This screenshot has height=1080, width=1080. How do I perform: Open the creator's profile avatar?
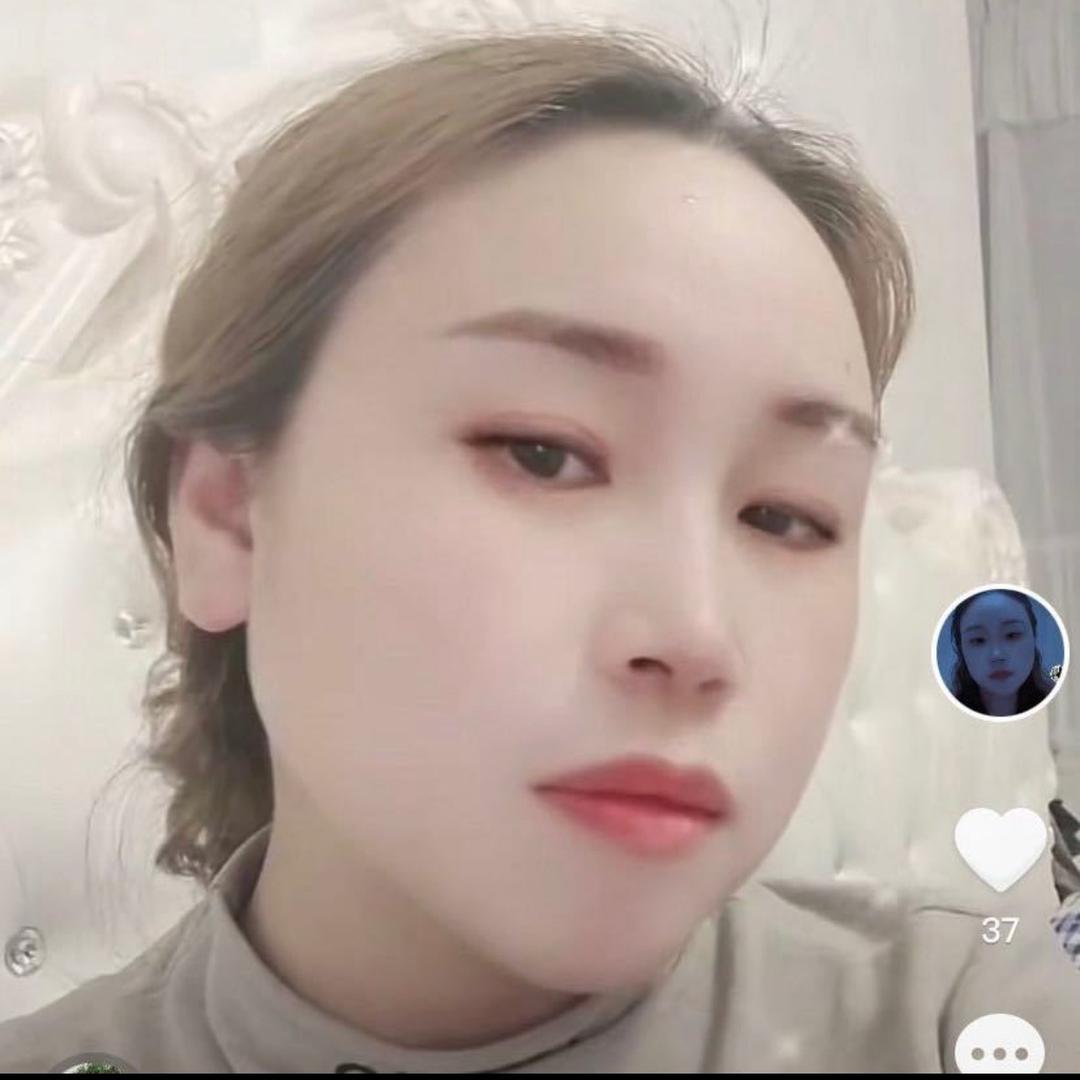tap(1000, 652)
